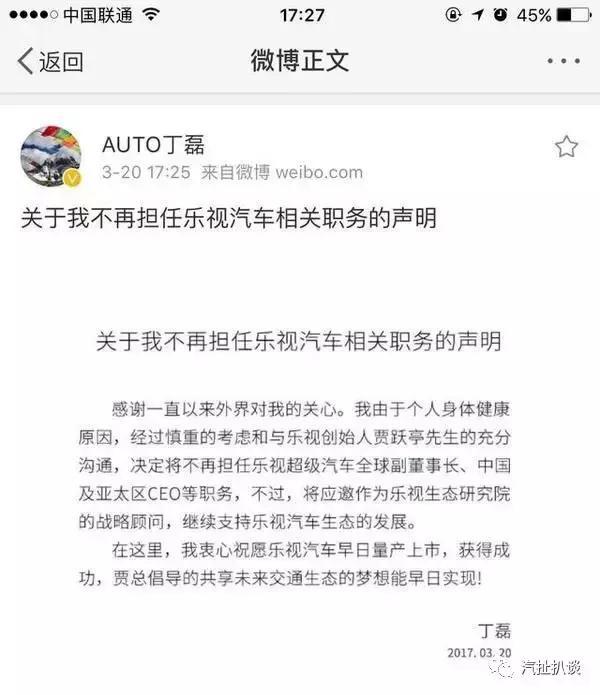Image resolution: width=600 pixels, height=695 pixels.
Task: Favorite this post with the star icon
Action: pyautogui.click(x=566, y=148)
